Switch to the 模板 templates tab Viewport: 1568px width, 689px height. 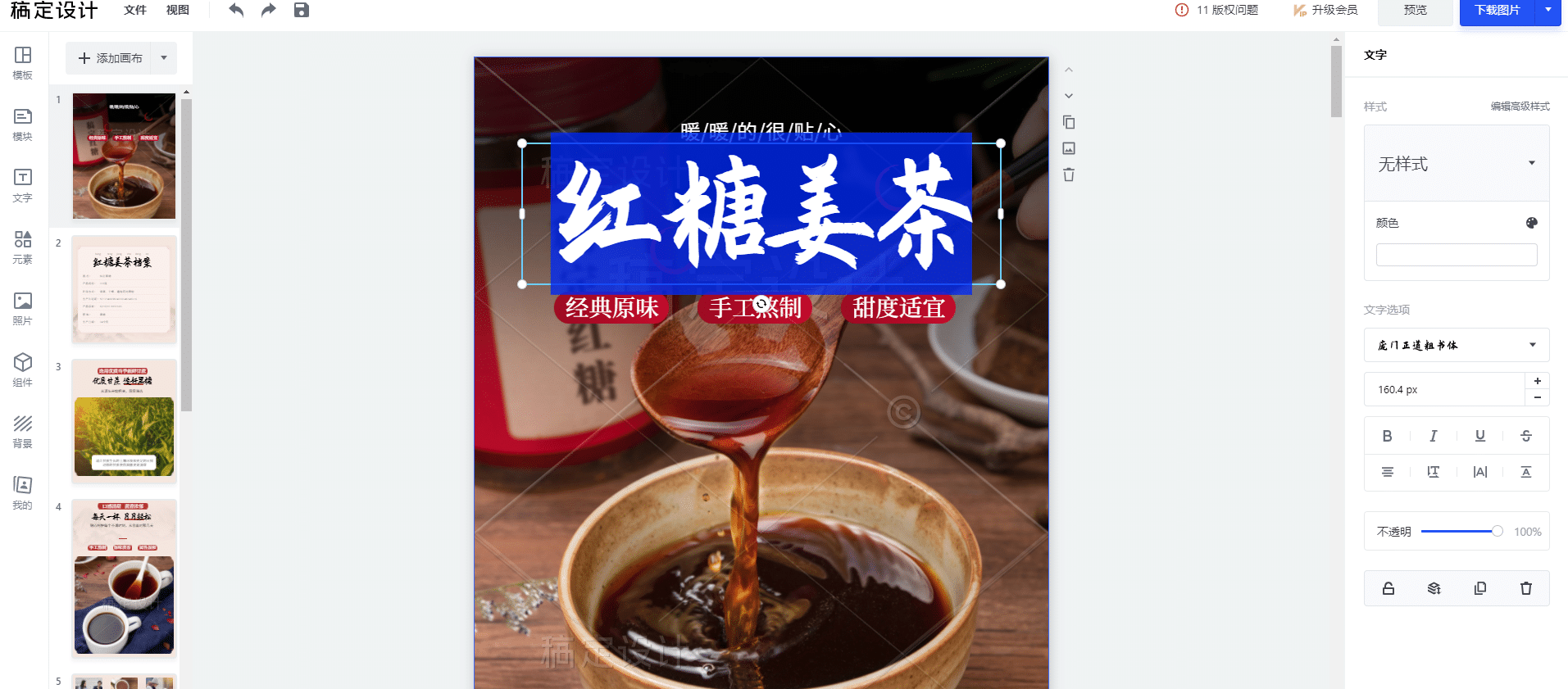click(x=23, y=62)
